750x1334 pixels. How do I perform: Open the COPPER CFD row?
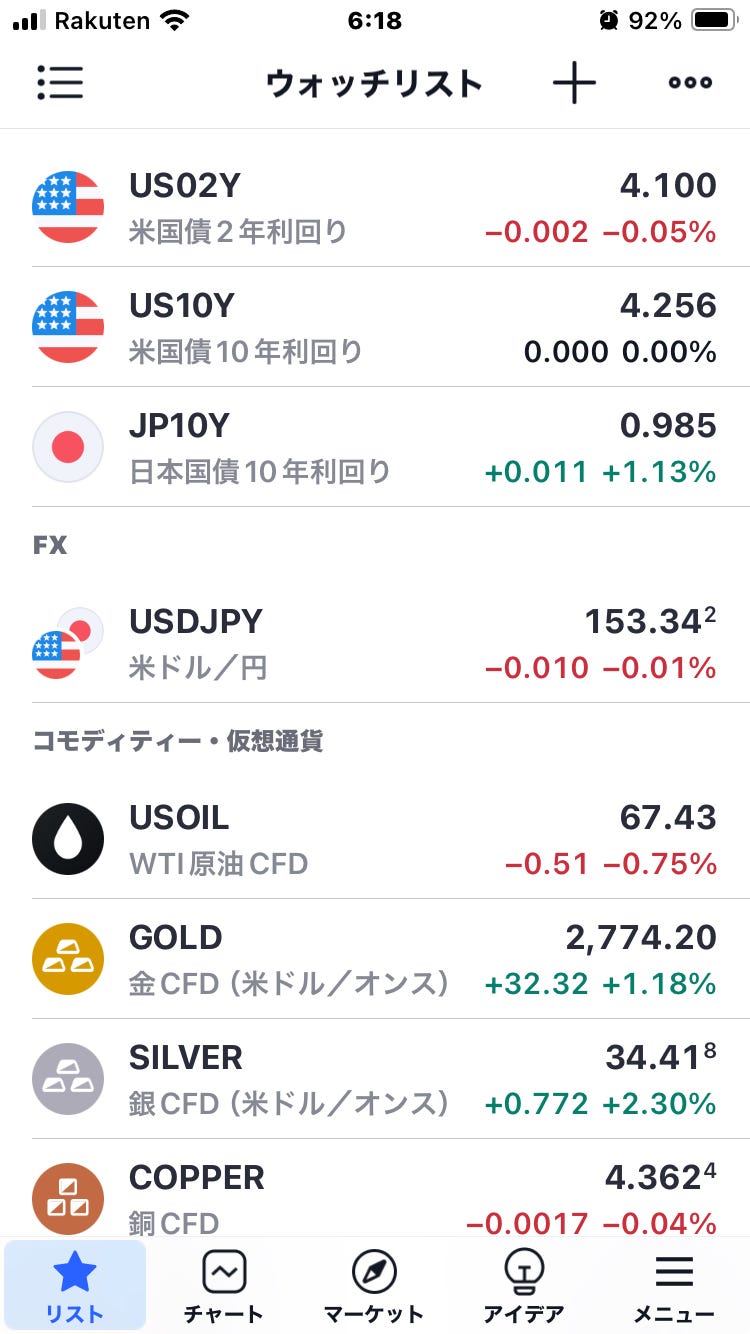[375, 1189]
